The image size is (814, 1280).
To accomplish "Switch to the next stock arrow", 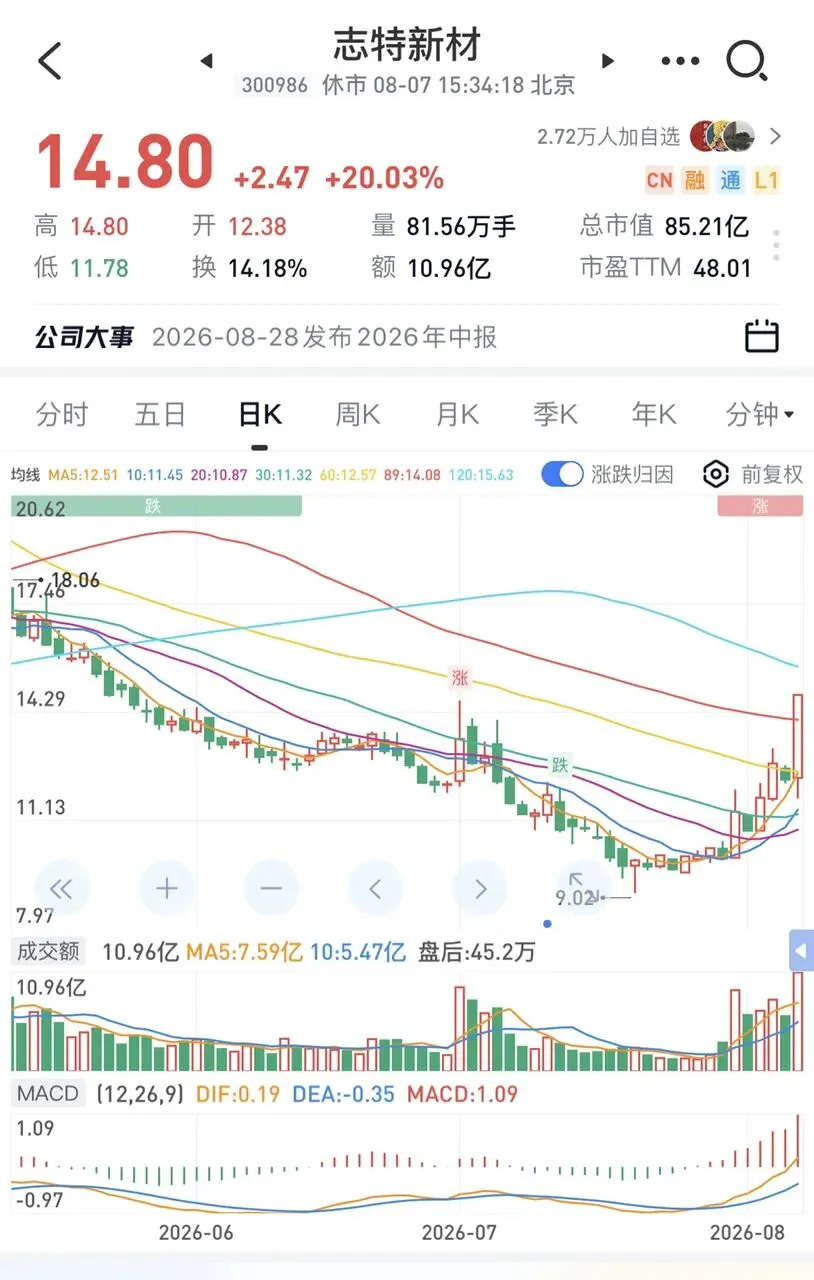I will pyautogui.click(x=607, y=61).
